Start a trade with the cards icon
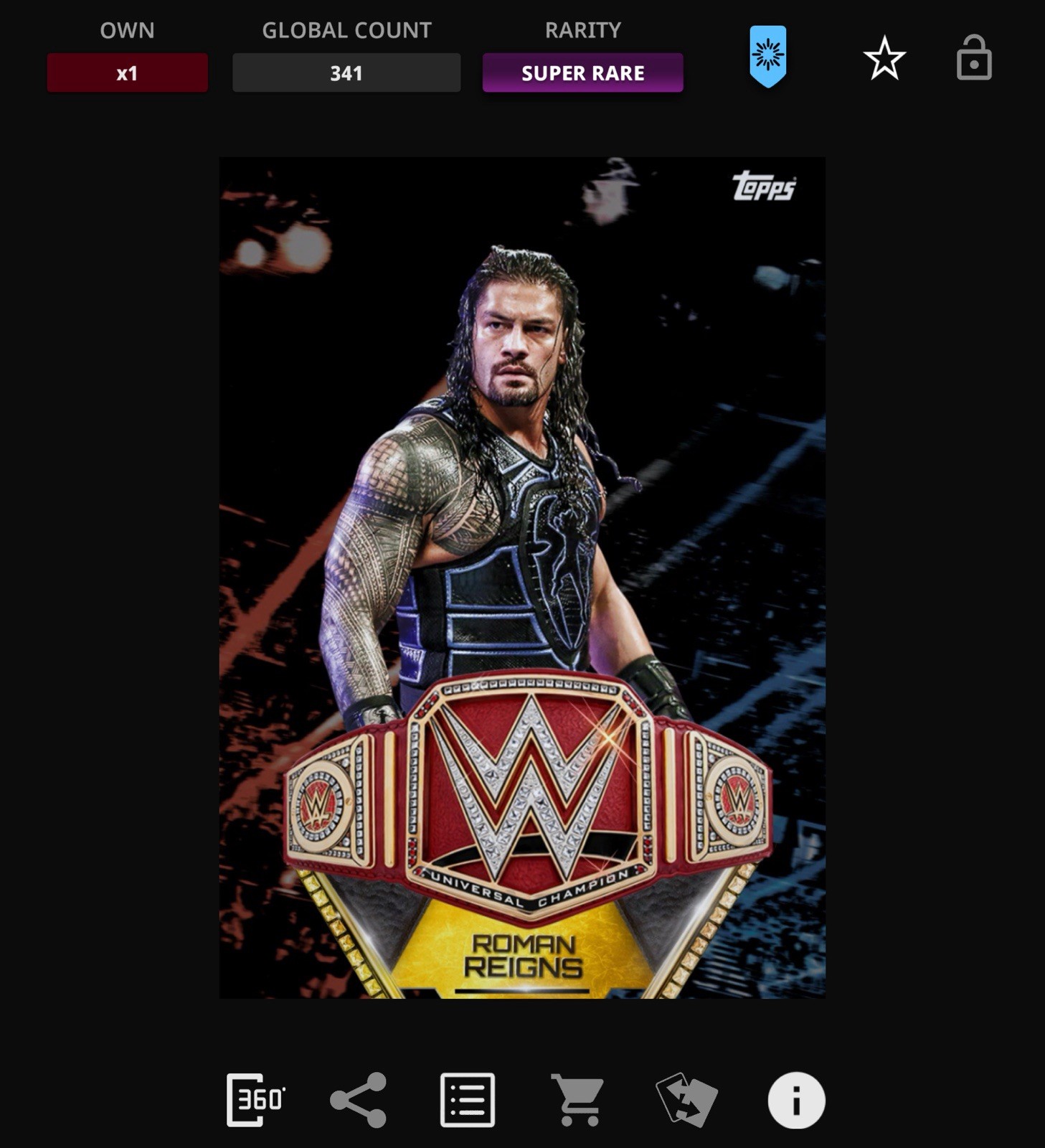 686,1100
